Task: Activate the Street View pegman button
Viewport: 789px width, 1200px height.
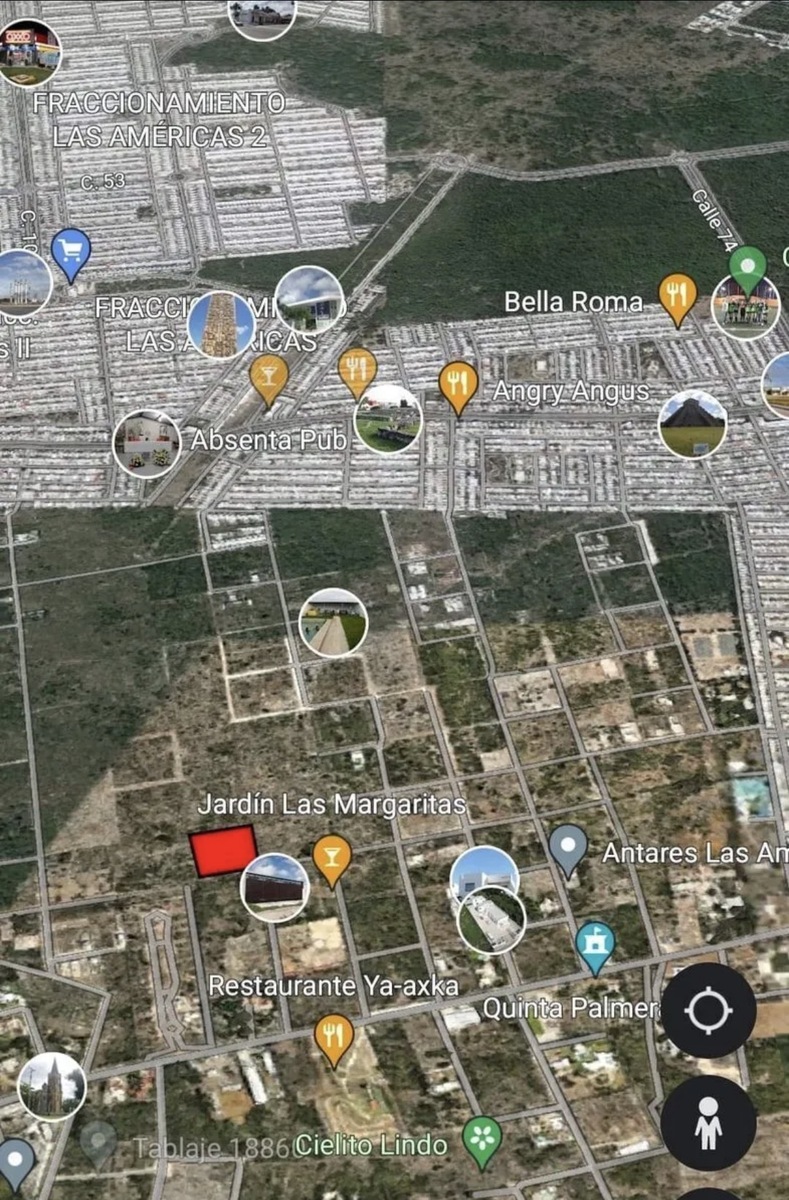Action: coord(709,1122)
